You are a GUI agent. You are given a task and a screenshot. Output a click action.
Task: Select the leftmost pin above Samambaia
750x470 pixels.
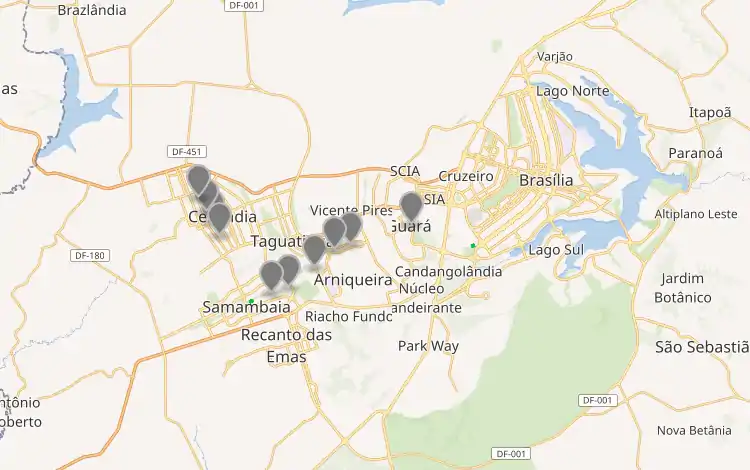(x=271, y=273)
